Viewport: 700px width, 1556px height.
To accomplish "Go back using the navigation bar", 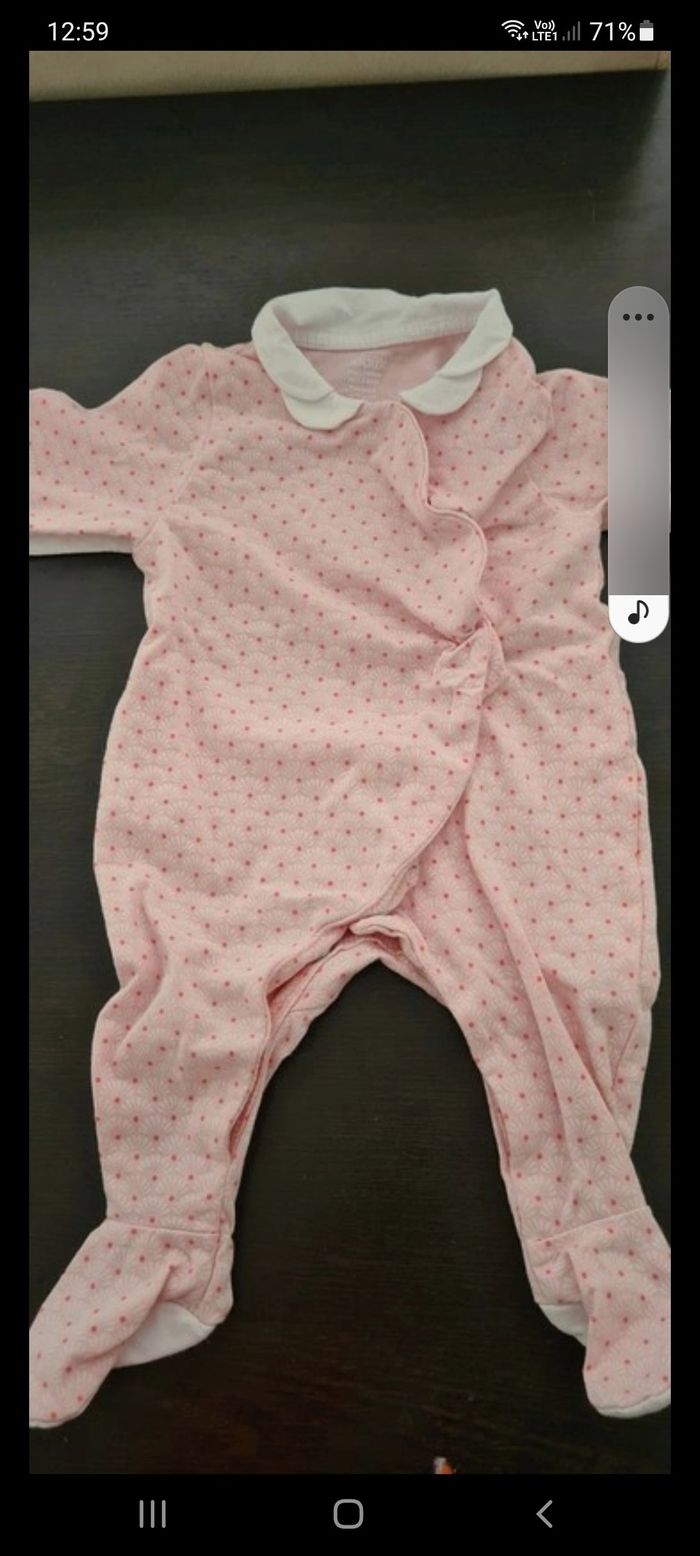I will 544,1514.
